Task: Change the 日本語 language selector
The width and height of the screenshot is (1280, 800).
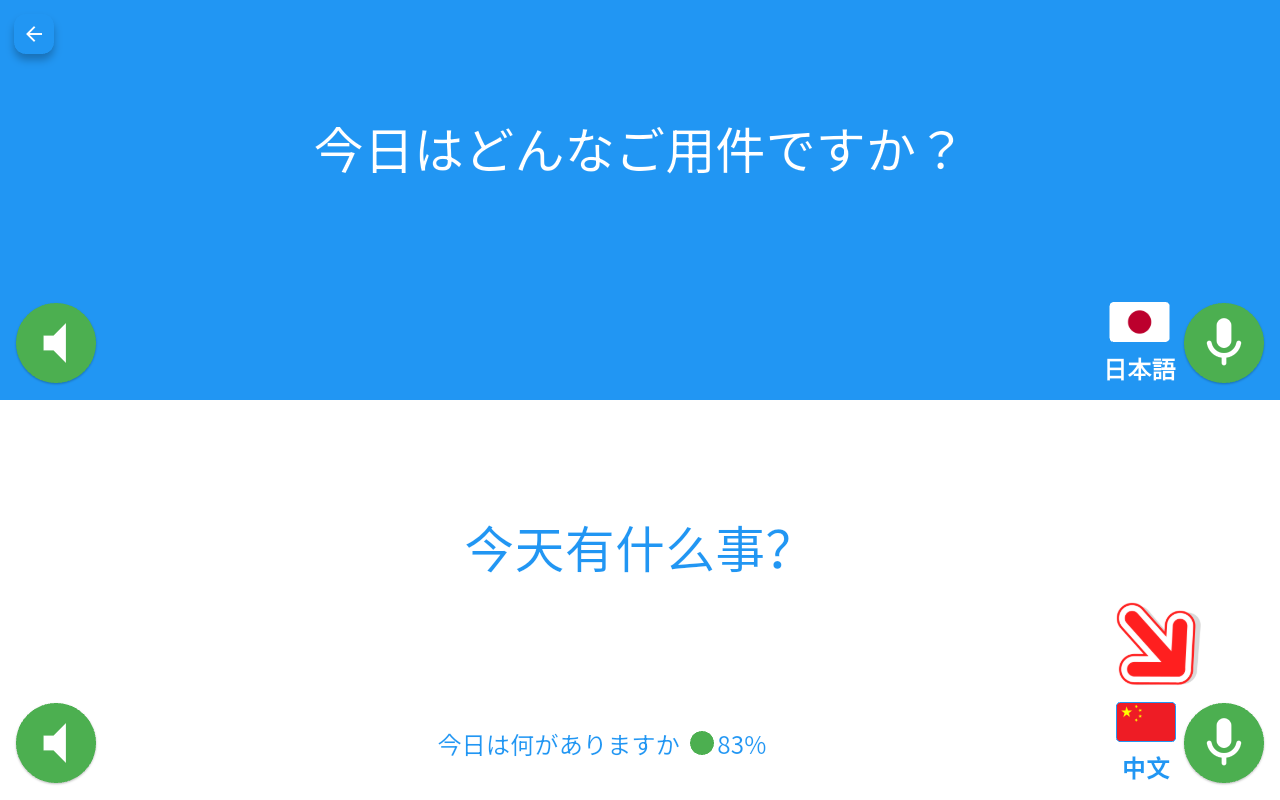Action: [1140, 341]
